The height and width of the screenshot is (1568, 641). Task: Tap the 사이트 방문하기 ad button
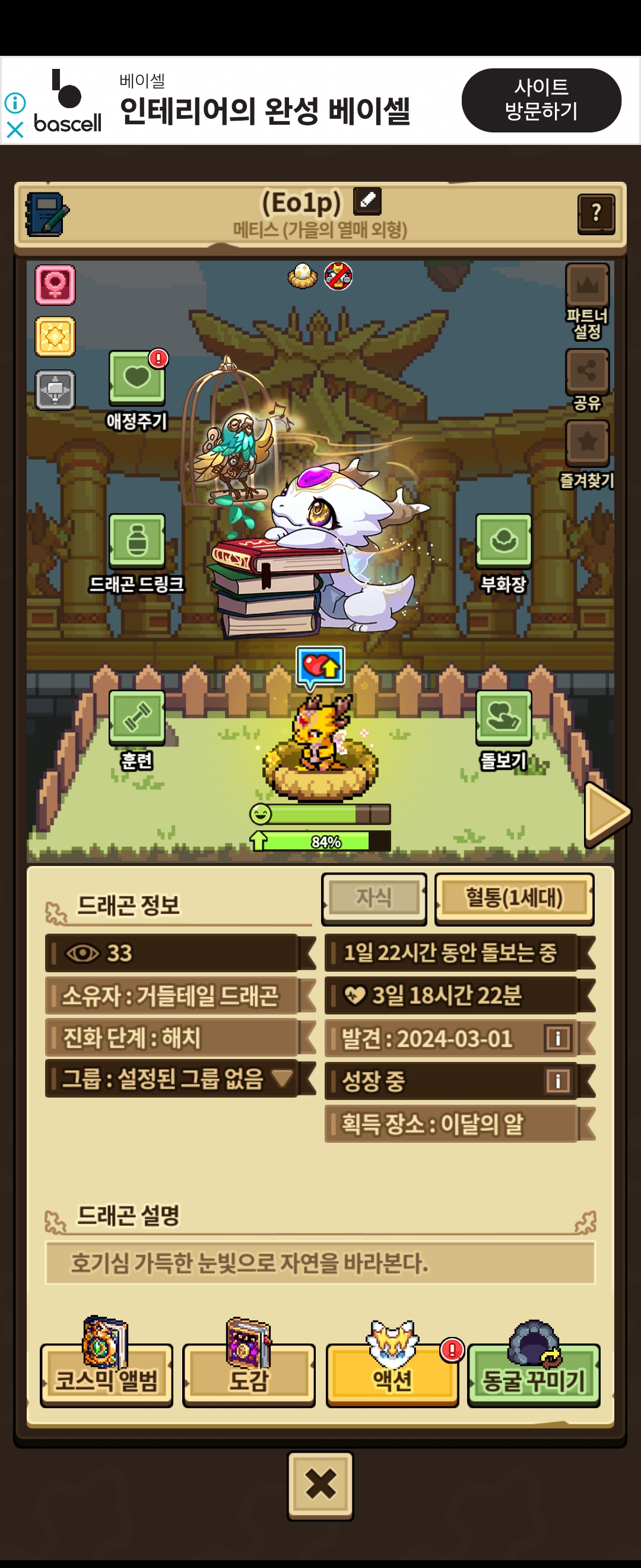pyautogui.click(x=541, y=100)
